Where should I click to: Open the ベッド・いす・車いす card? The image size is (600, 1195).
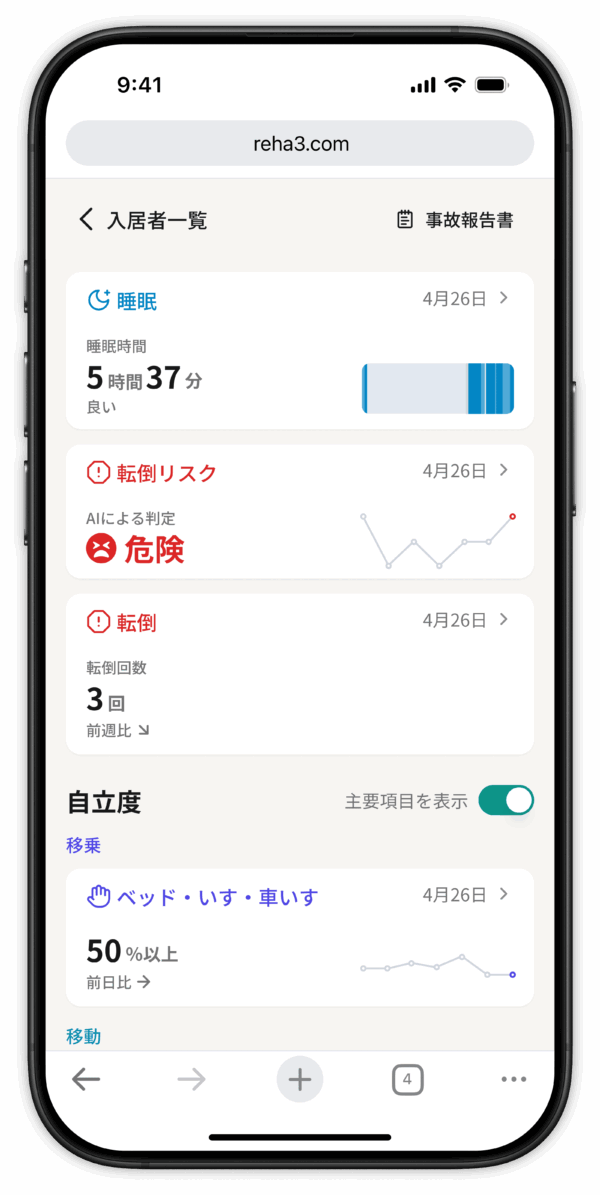pyautogui.click(x=300, y=936)
